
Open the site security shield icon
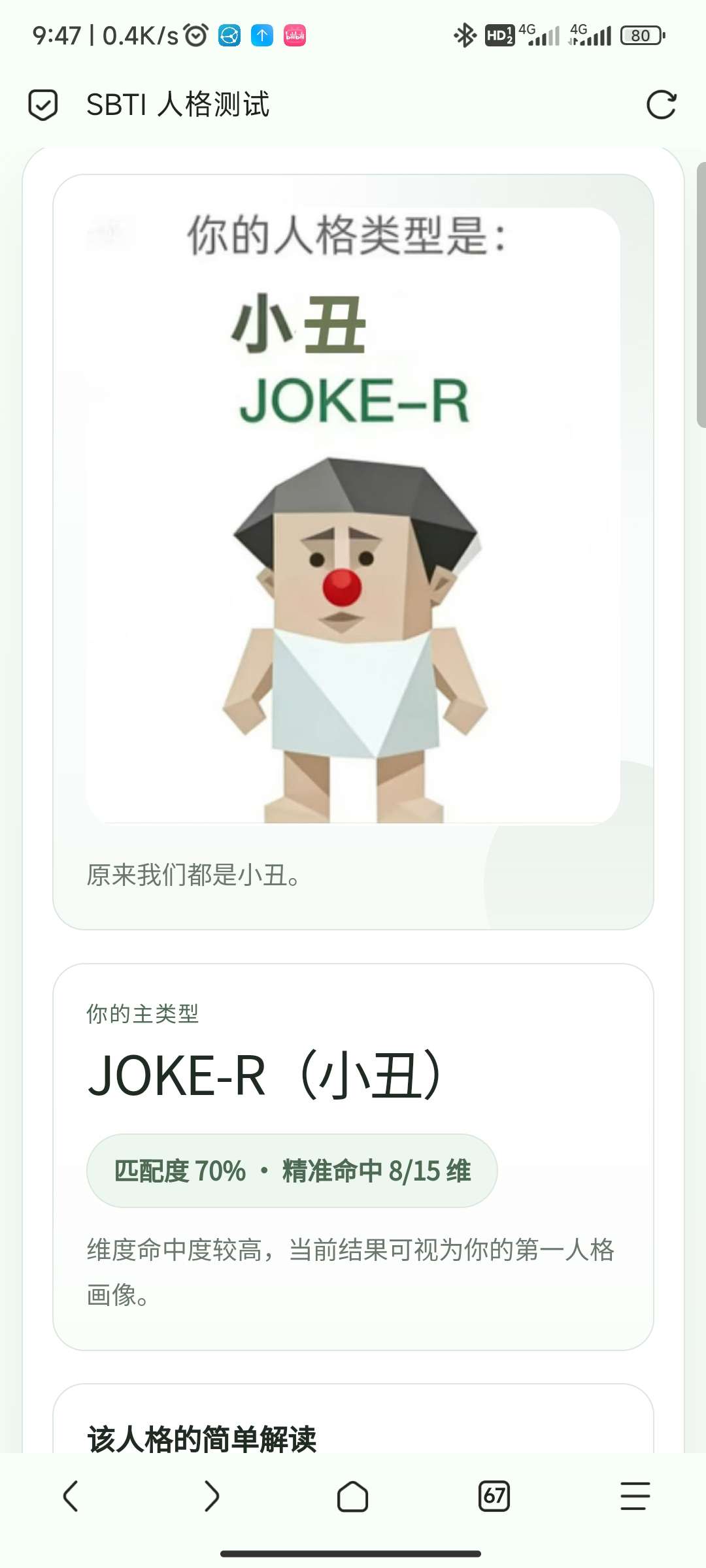point(43,105)
